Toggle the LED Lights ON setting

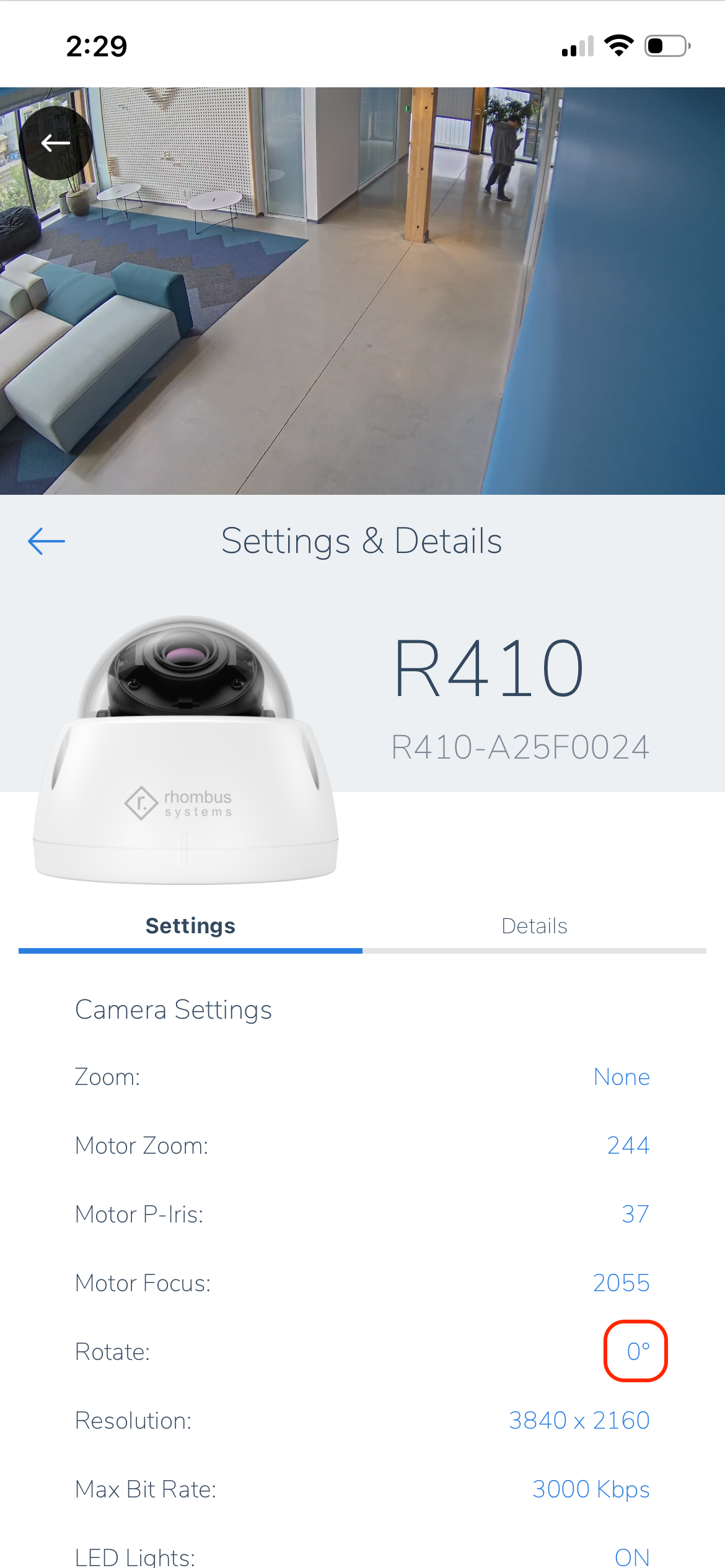click(x=632, y=1557)
